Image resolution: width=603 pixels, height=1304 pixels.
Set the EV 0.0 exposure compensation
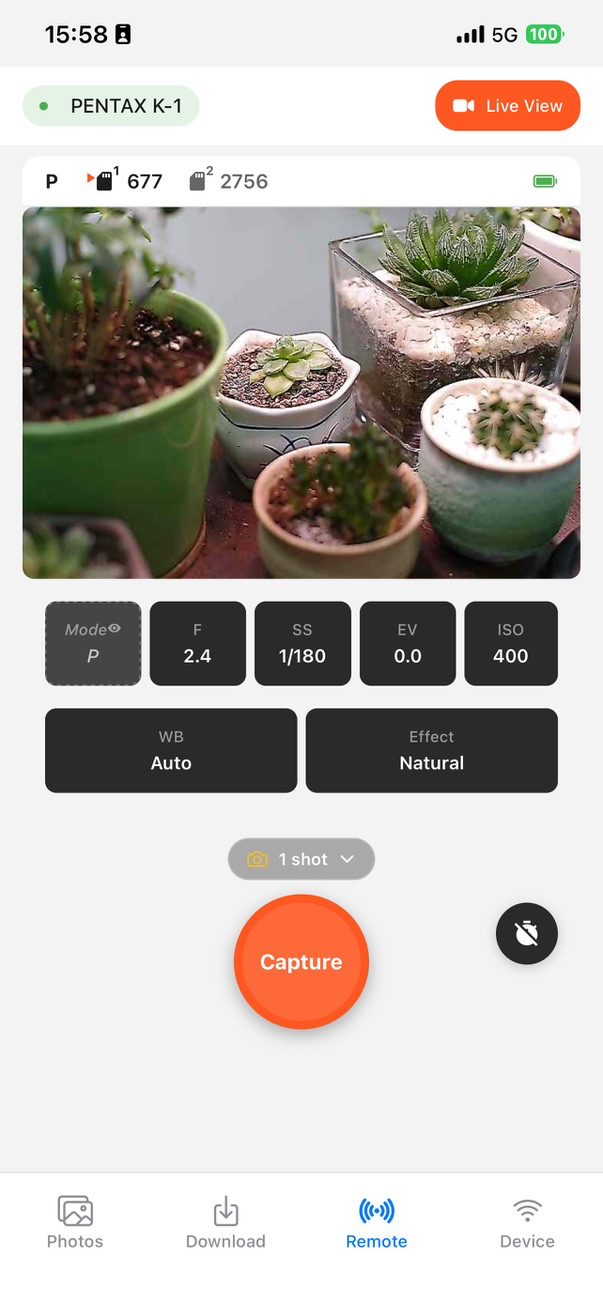(x=407, y=644)
